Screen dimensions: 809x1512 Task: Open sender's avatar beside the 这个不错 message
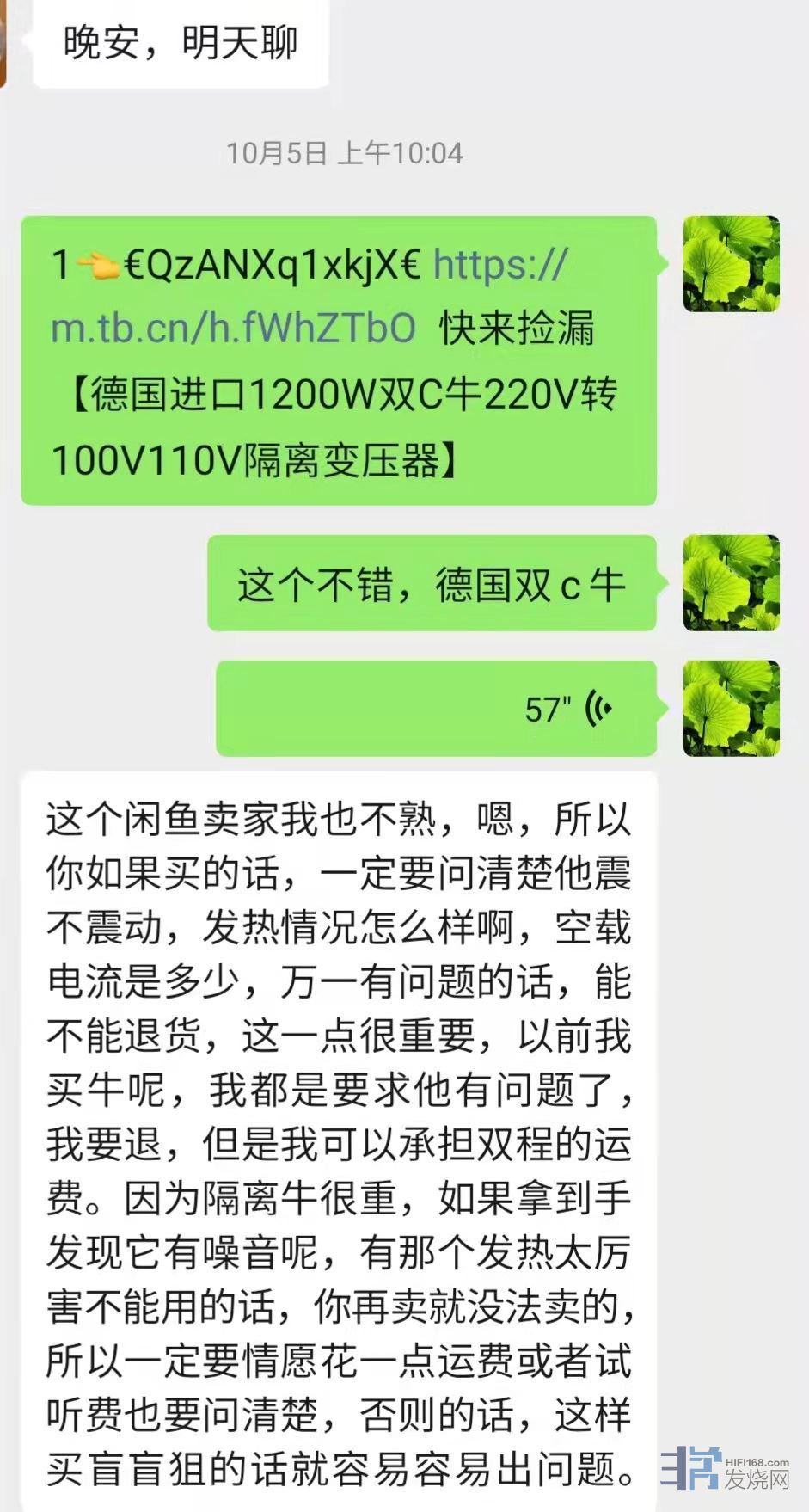pos(731,583)
